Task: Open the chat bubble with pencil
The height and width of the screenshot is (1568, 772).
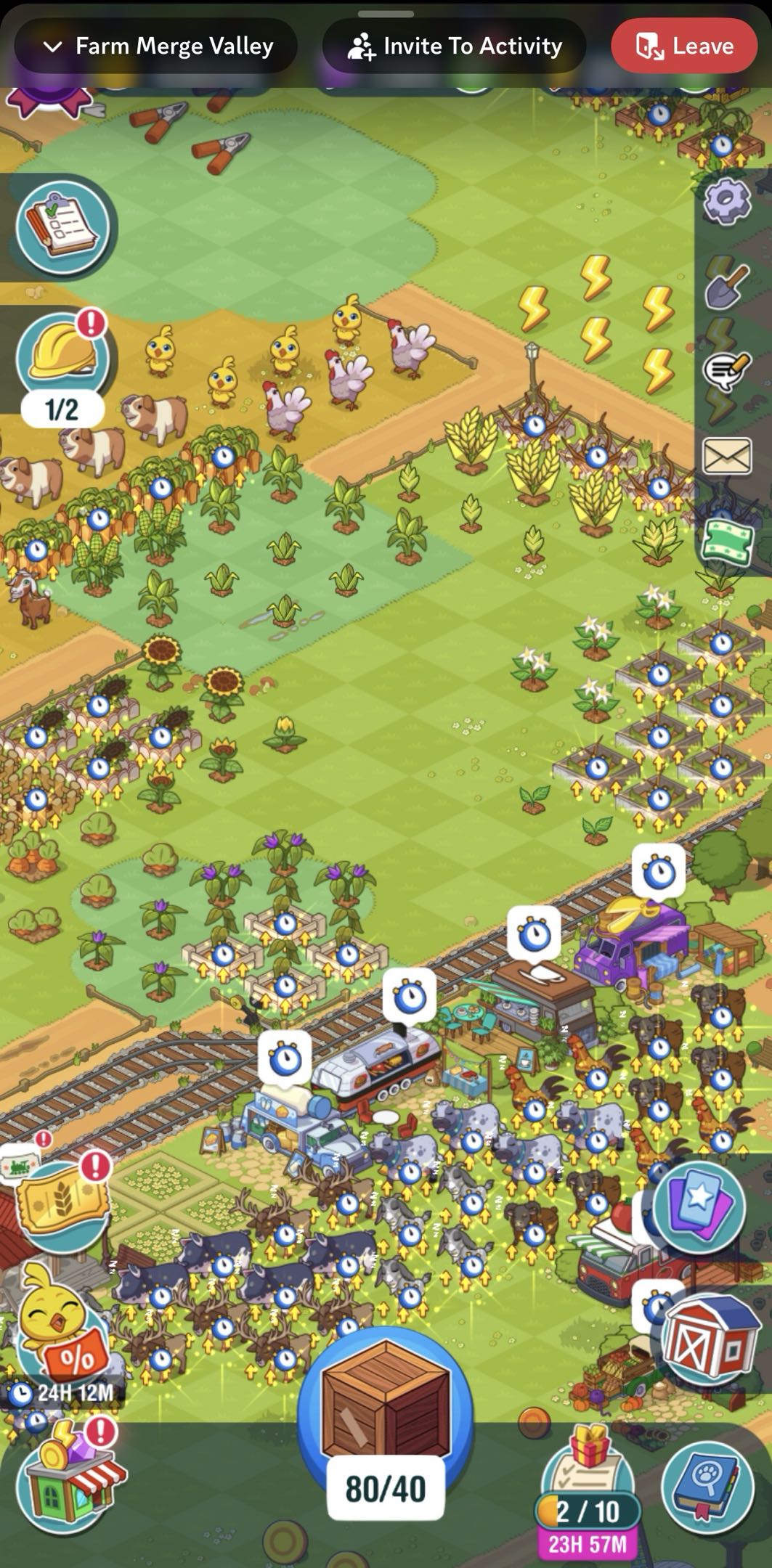Action: (726, 370)
